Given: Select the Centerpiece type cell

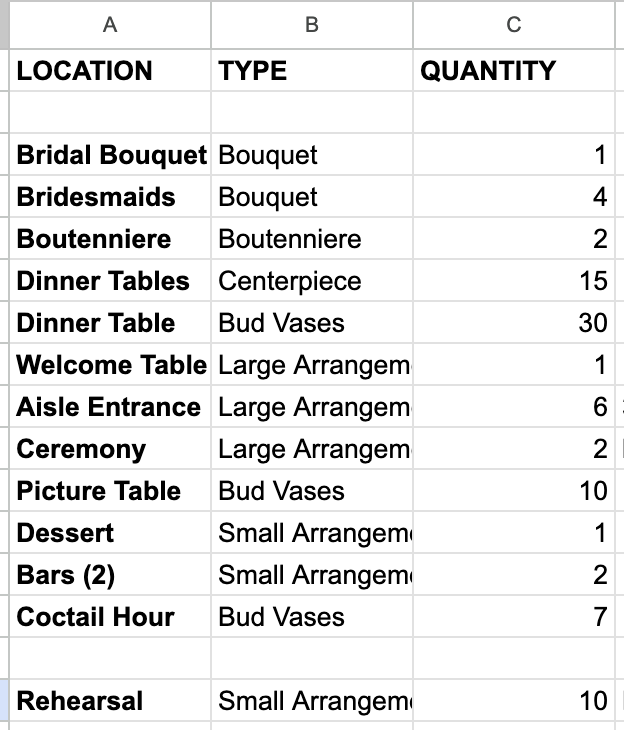Looking at the screenshot, I should tap(312, 281).
